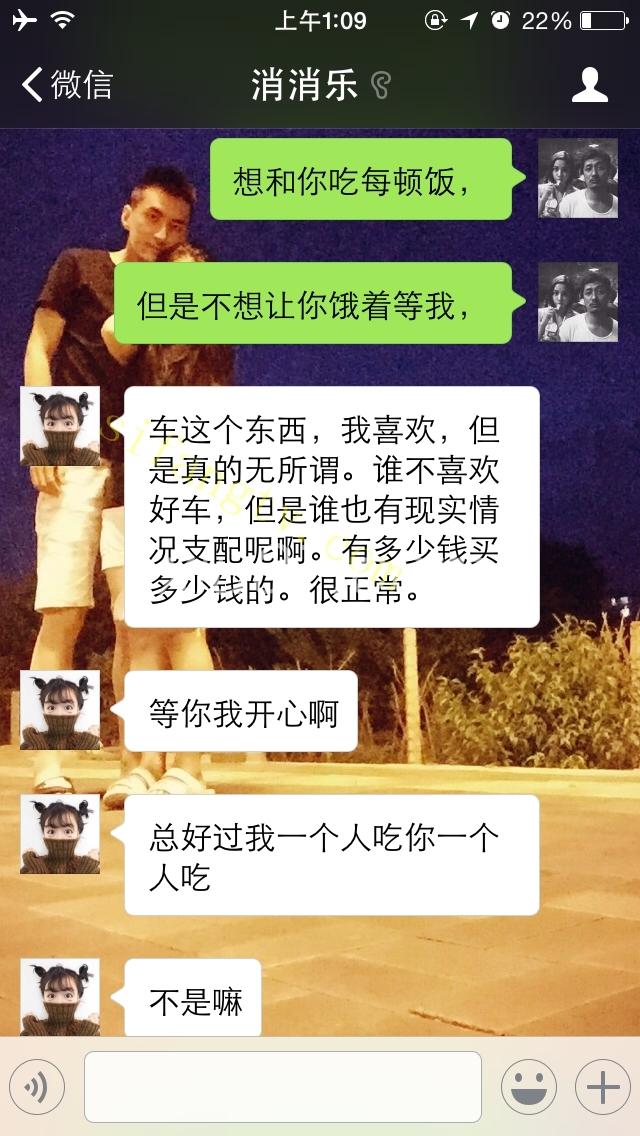Tap the message text field

[282, 1087]
